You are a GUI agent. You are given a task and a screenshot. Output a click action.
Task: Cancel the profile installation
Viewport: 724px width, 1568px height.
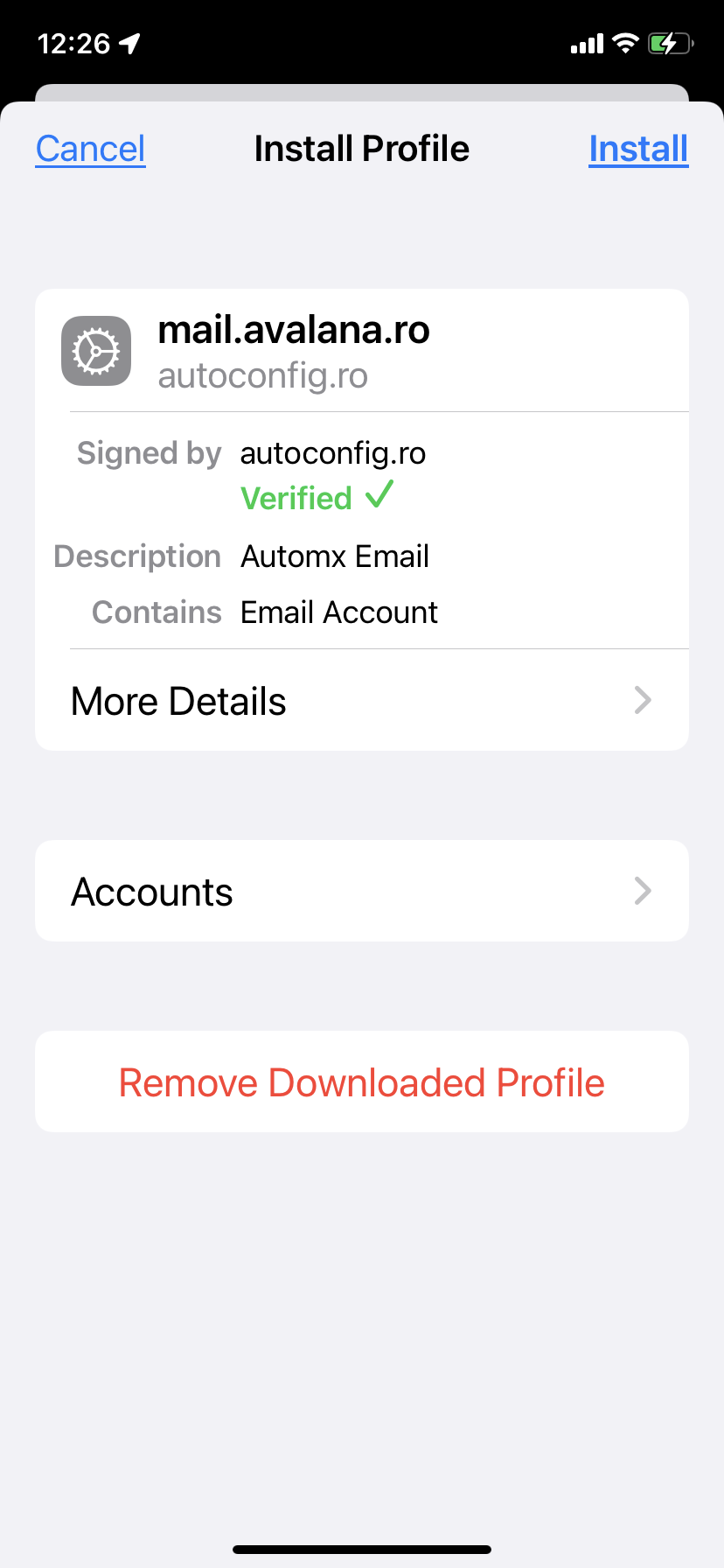coord(90,149)
